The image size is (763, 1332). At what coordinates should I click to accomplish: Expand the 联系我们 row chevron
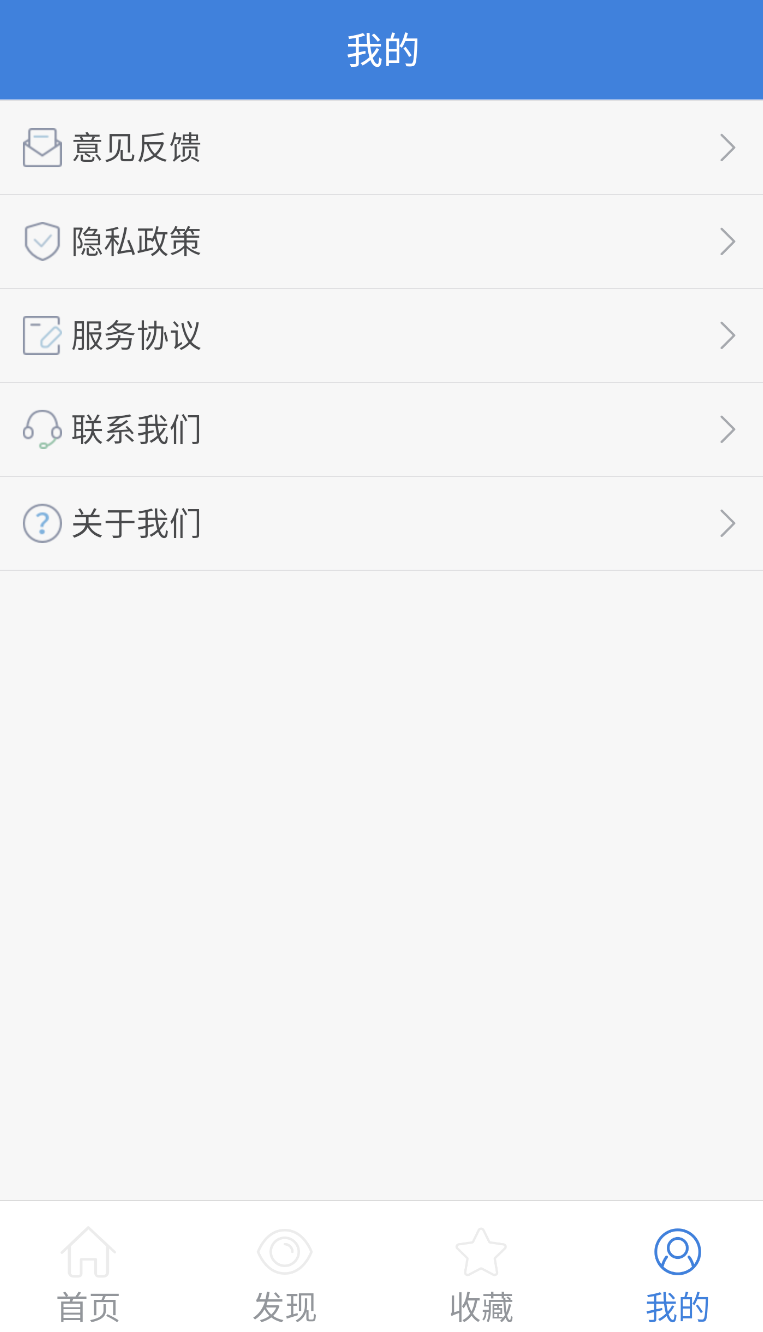[x=728, y=429]
